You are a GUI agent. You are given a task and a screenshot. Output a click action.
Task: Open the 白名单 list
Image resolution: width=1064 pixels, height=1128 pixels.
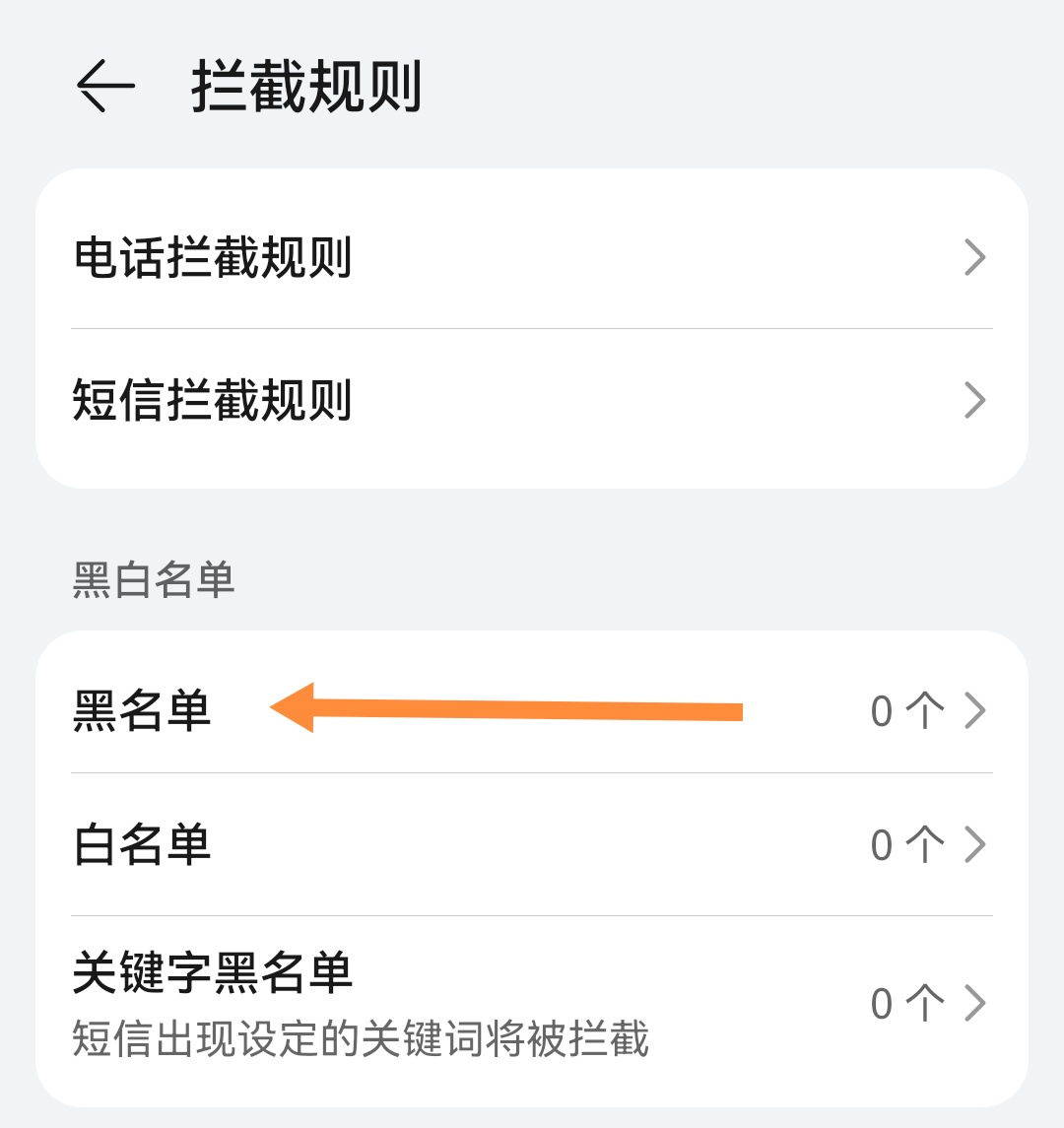click(x=532, y=845)
